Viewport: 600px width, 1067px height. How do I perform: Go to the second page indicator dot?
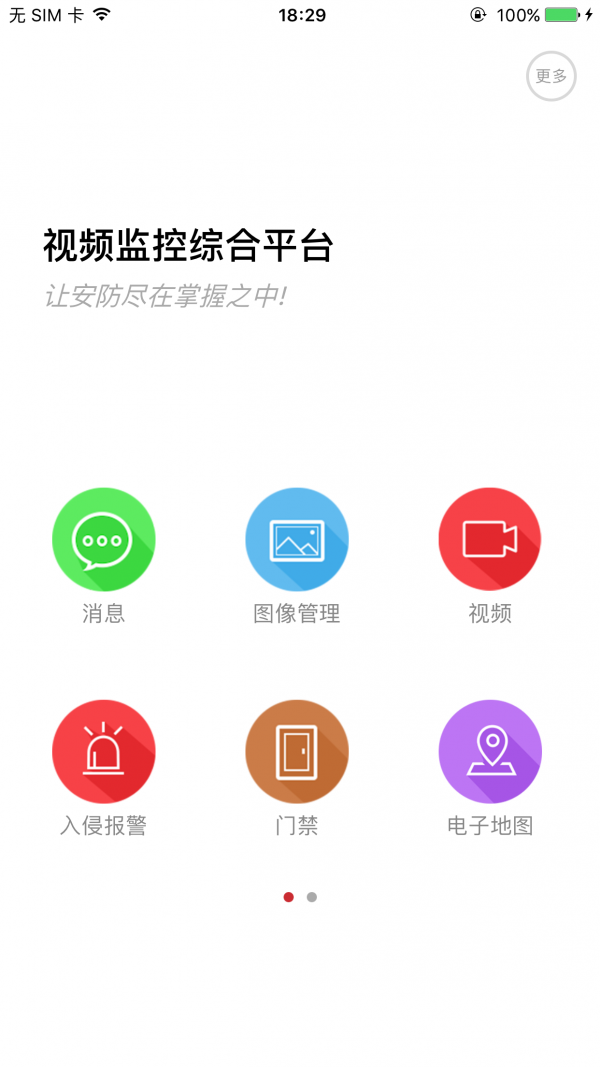[312, 897]
